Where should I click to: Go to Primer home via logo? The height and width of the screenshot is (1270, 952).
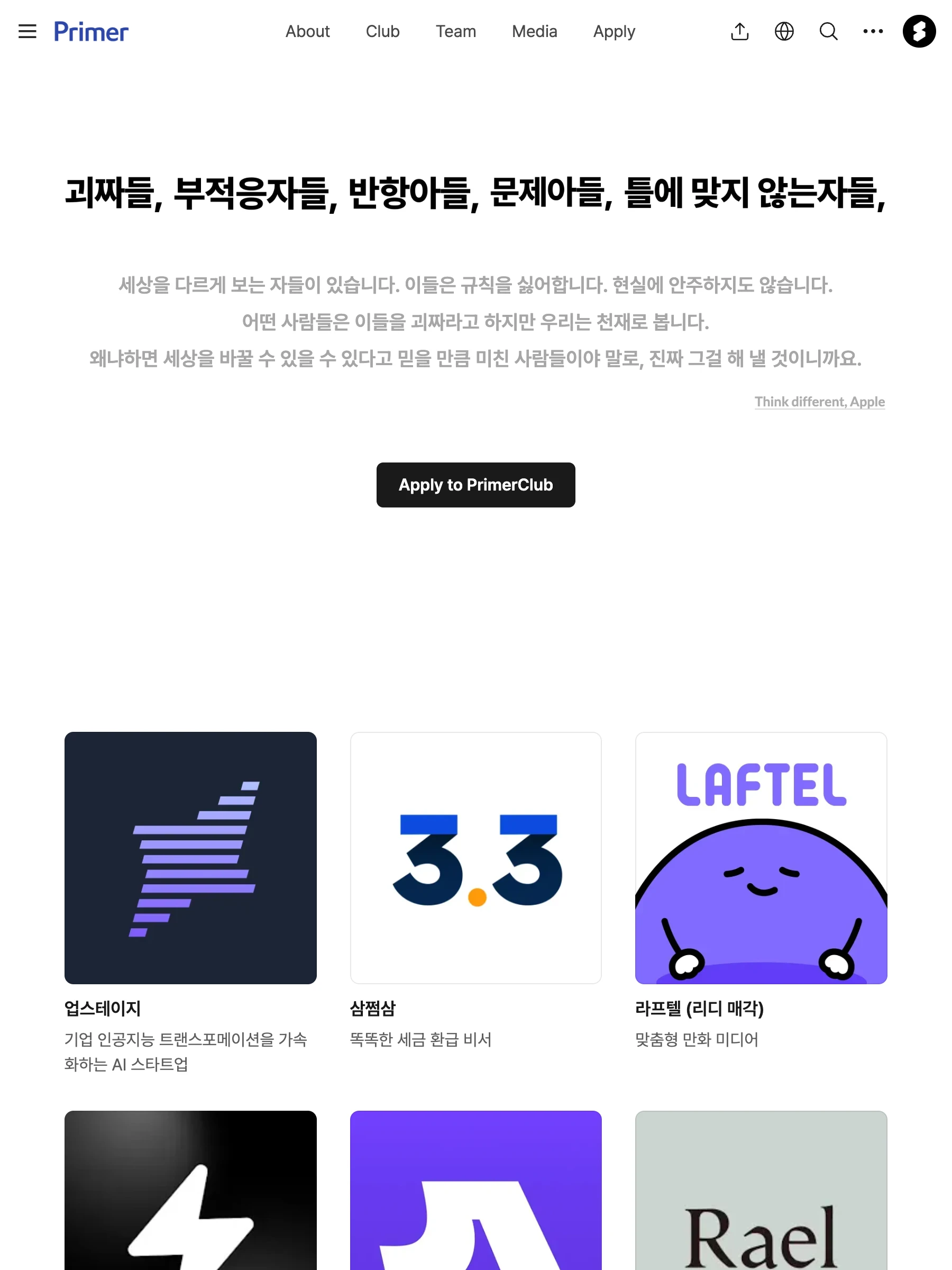tap(90, 32)
